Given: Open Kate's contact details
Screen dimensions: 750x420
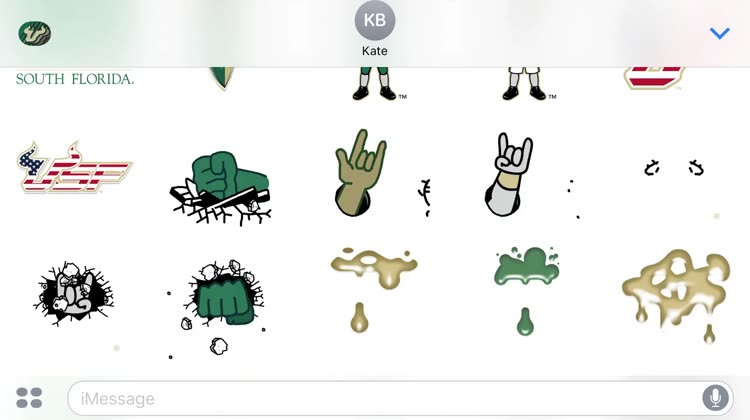Looking at the screenshot, I should (x=375, y=29).
